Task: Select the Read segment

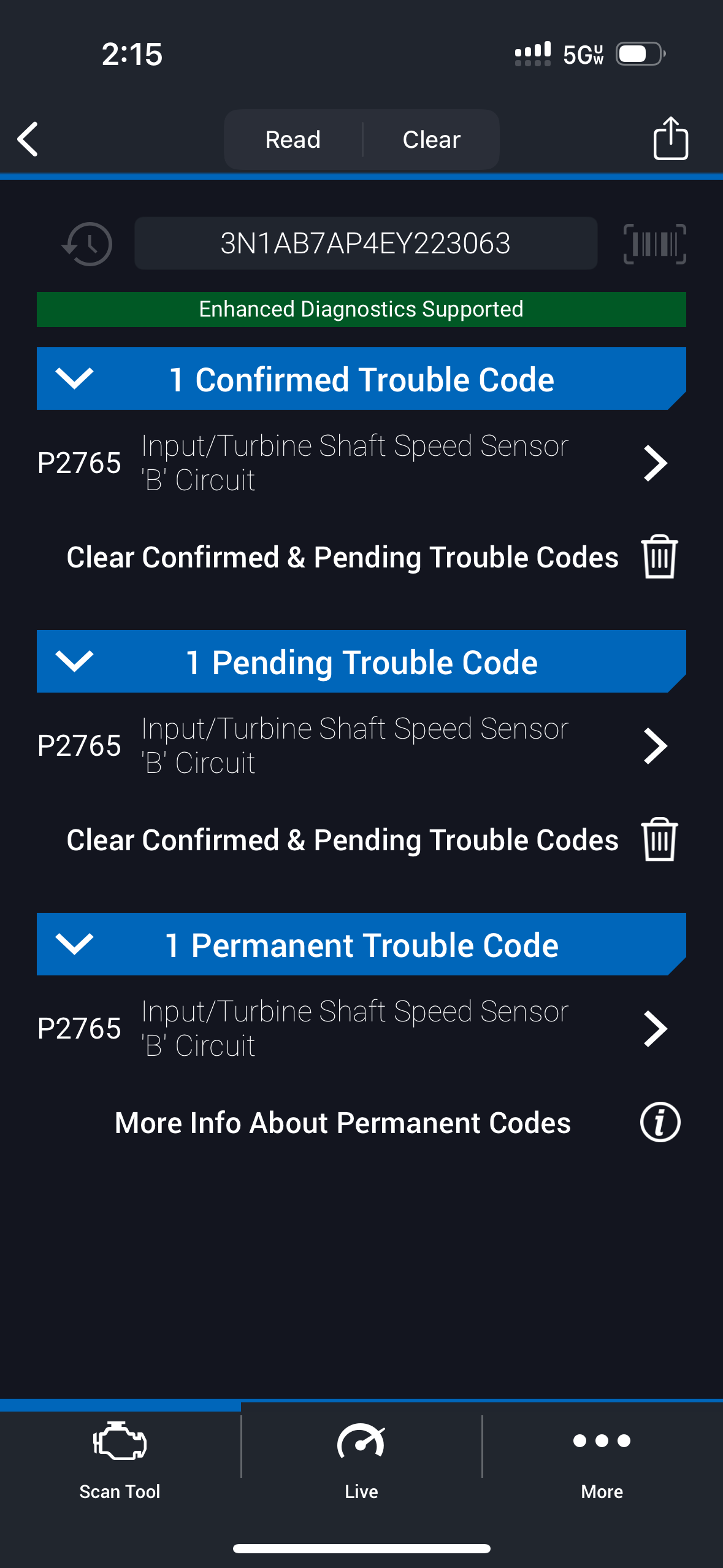Action: point(293,139)
